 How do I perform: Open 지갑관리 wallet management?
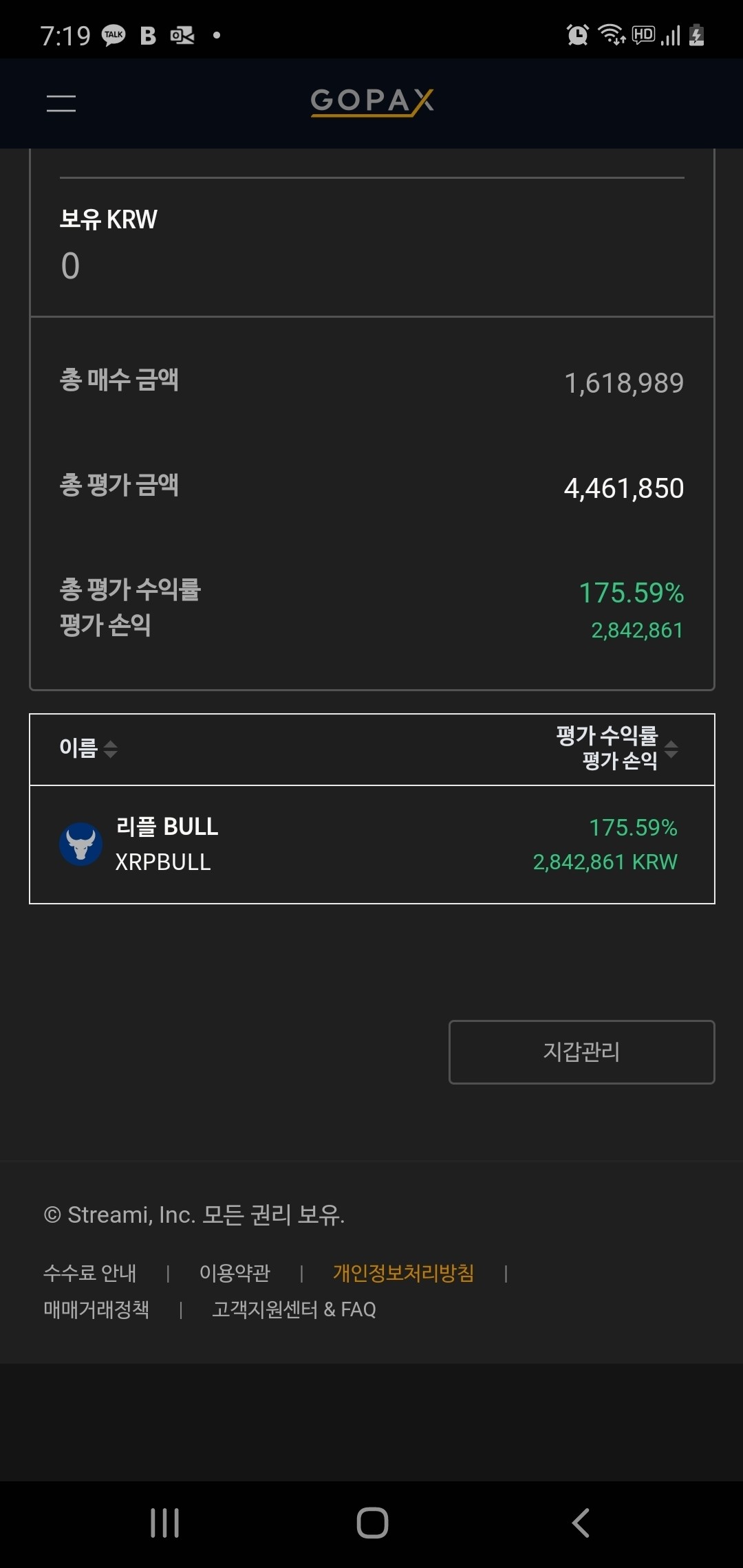[x=581, y=1052]
